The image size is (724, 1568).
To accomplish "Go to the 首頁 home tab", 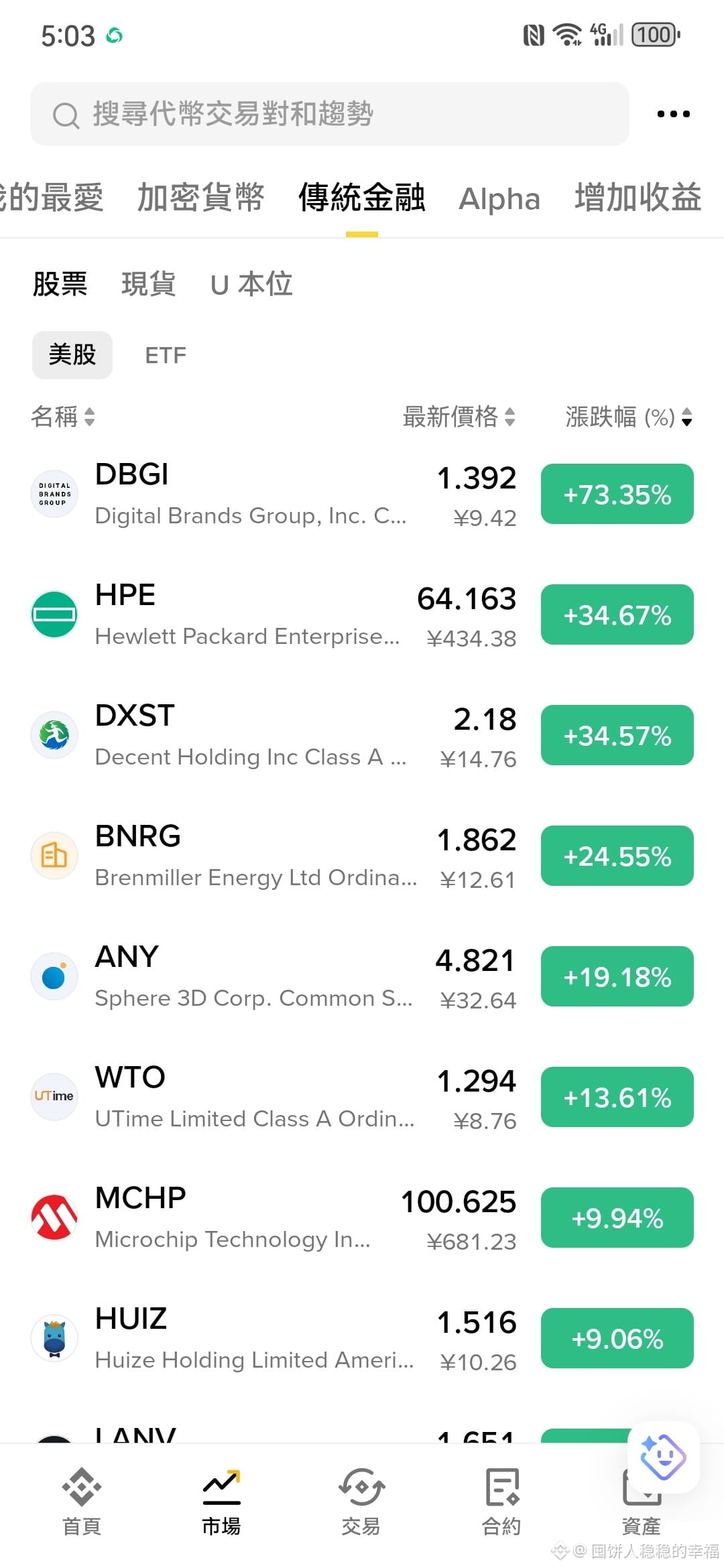I will [82, 1502].
